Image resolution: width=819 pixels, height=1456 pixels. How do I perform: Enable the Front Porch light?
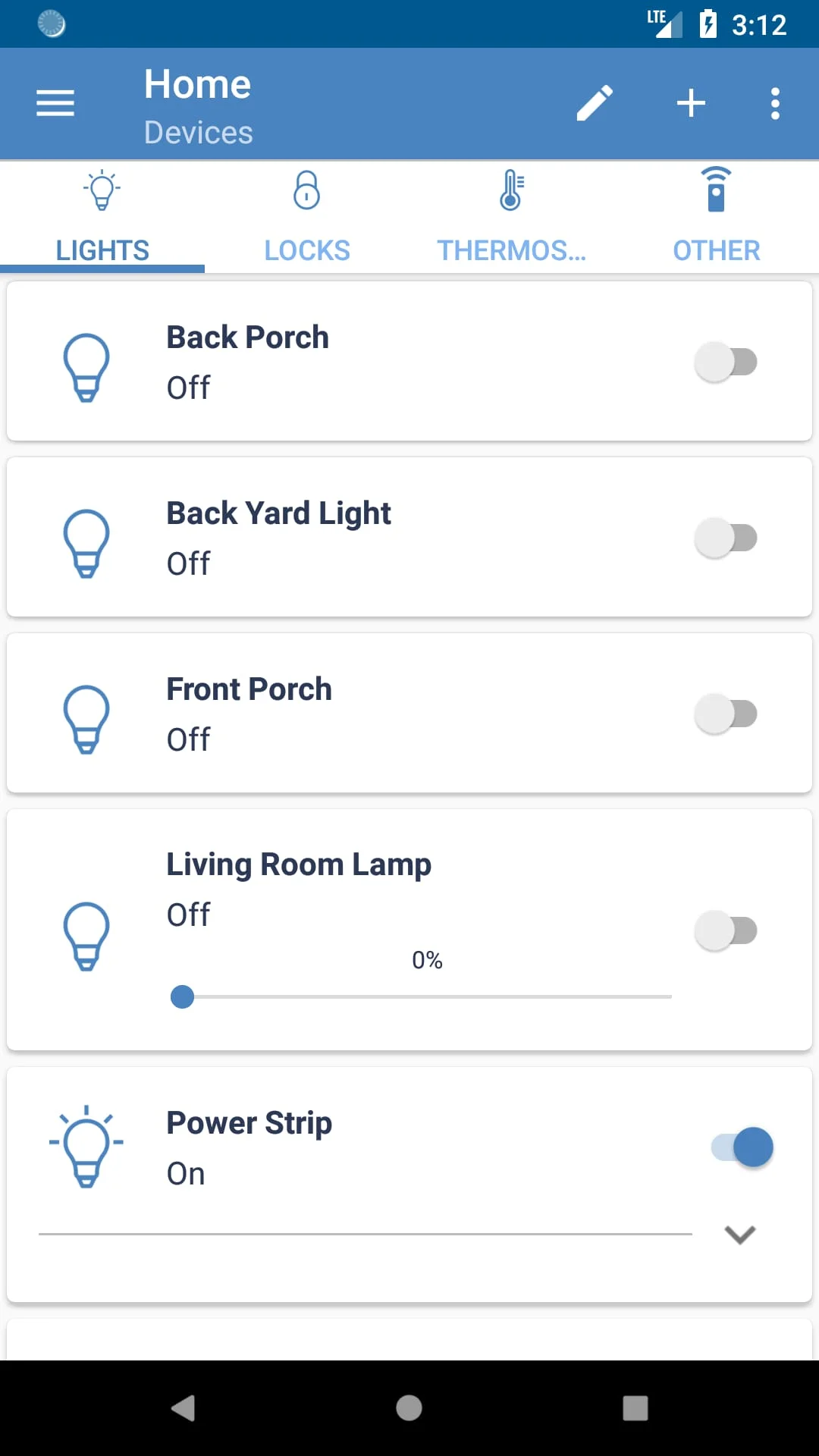[726, 713]
